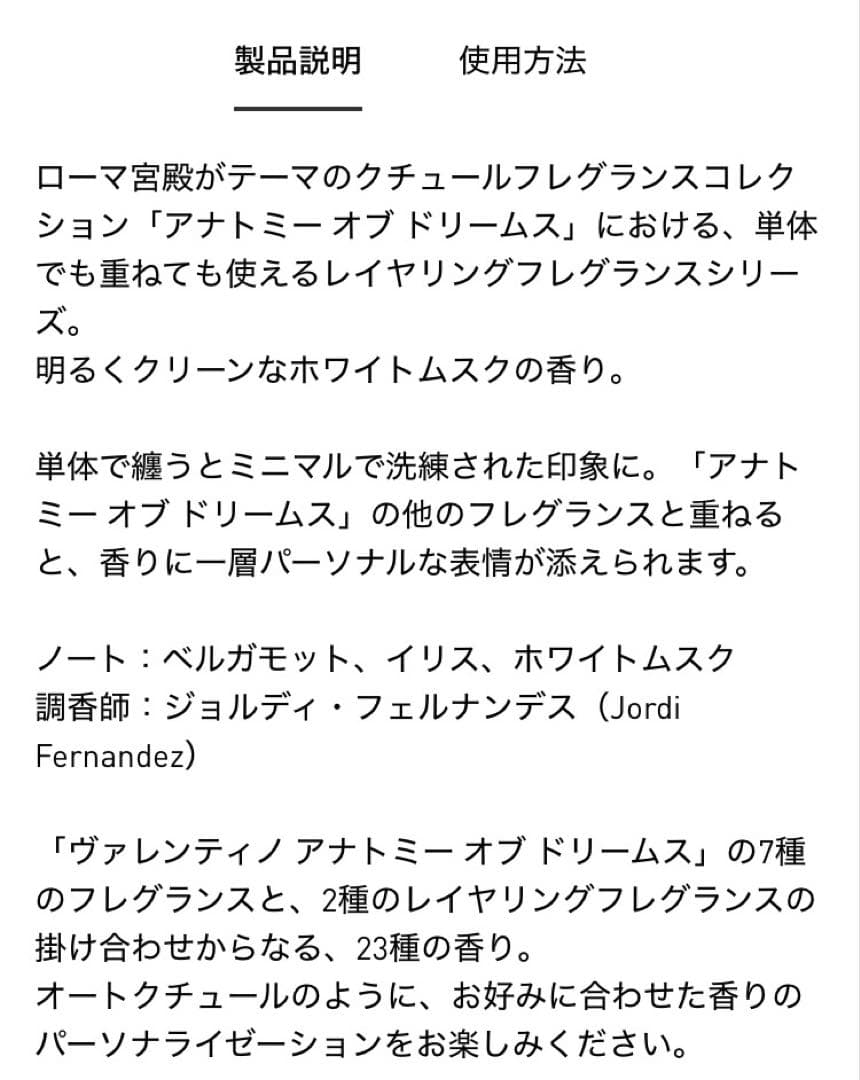Select the 製品説明 tab
The image size is (860, 1080).
pos(297,60)
